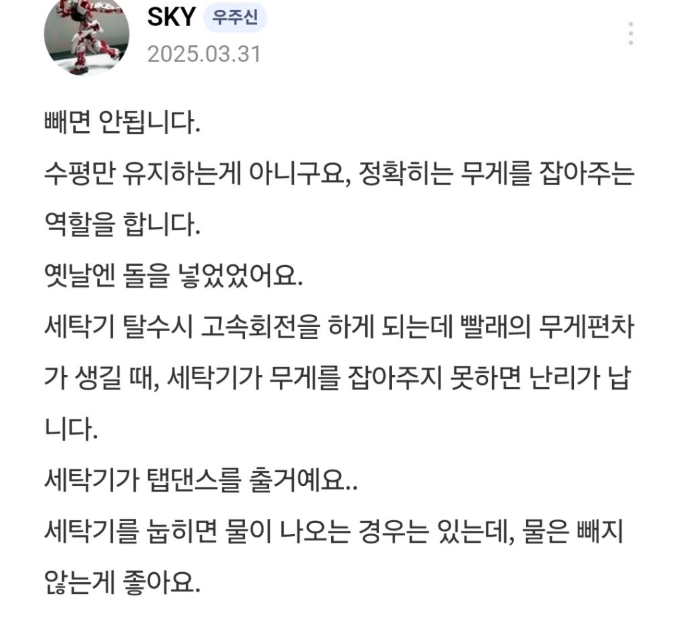Open SKY's profile picture
The image size is (682, 636).
86,34
